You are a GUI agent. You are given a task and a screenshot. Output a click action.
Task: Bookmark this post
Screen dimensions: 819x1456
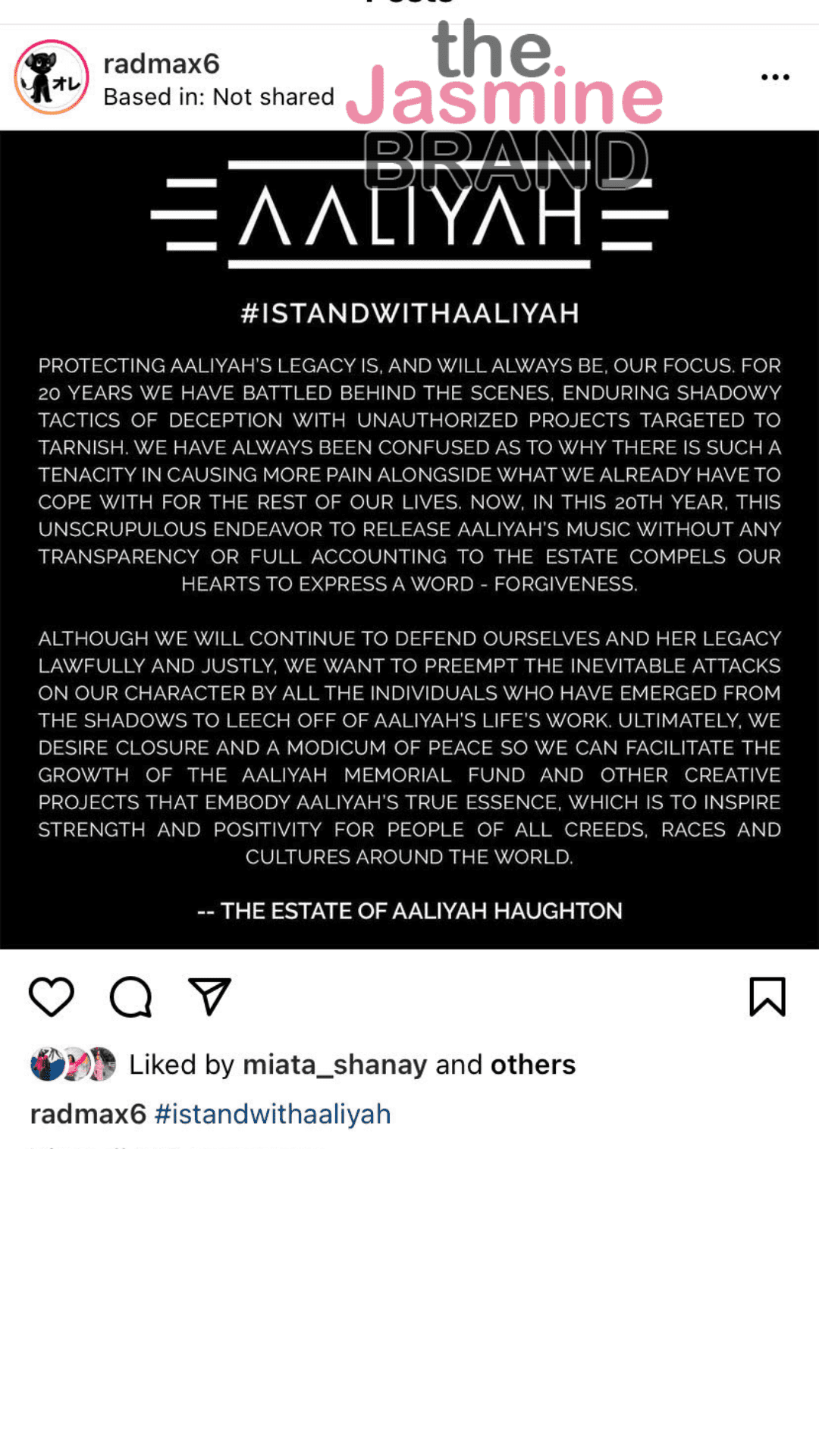tap(767, 996)
